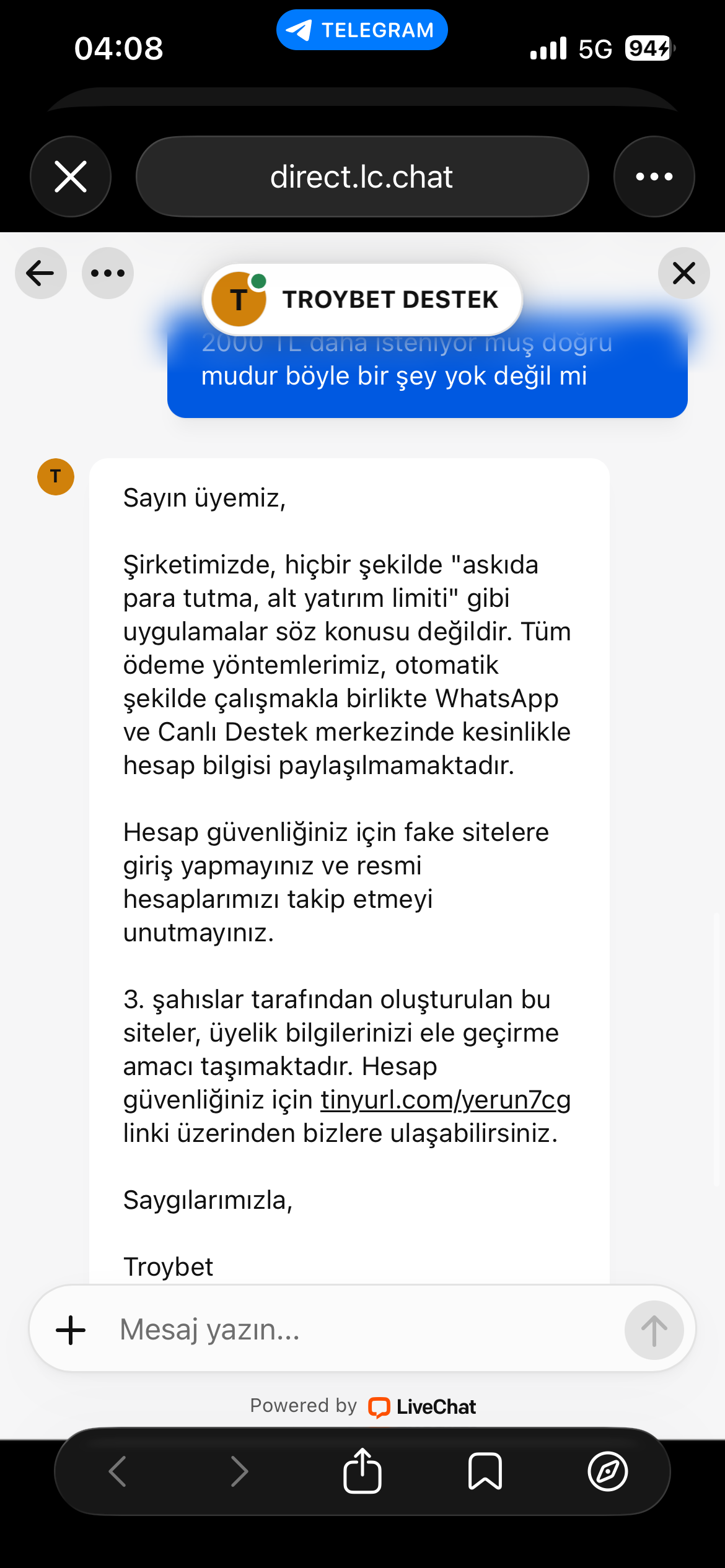The image size is (725, 1568).
Task: Navigate forward with the browser's right chevron
Action: pos(239,1471)
